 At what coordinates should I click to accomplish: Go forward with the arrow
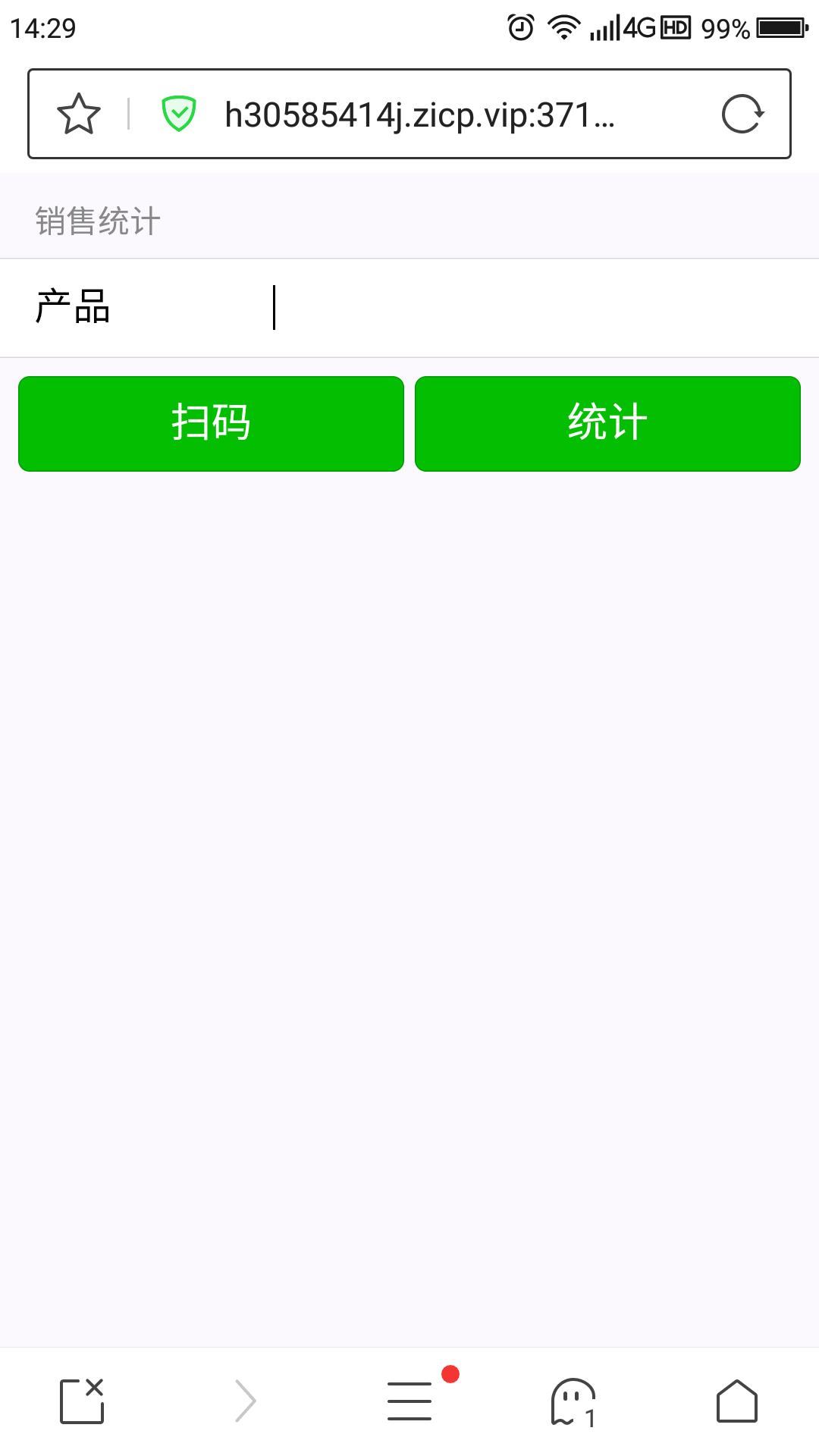[246, 1401]
